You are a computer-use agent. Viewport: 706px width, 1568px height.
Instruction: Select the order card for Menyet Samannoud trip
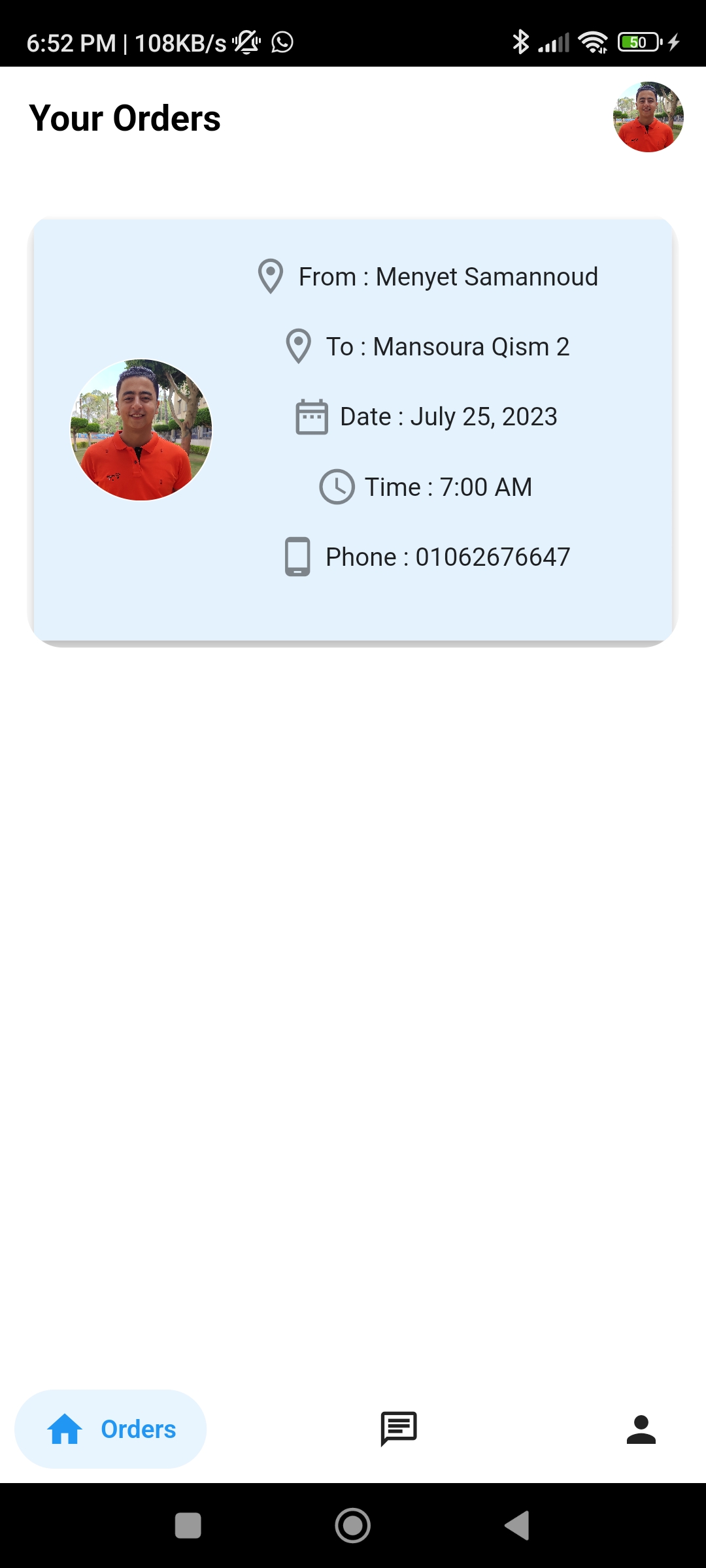[x=353, y=431]
